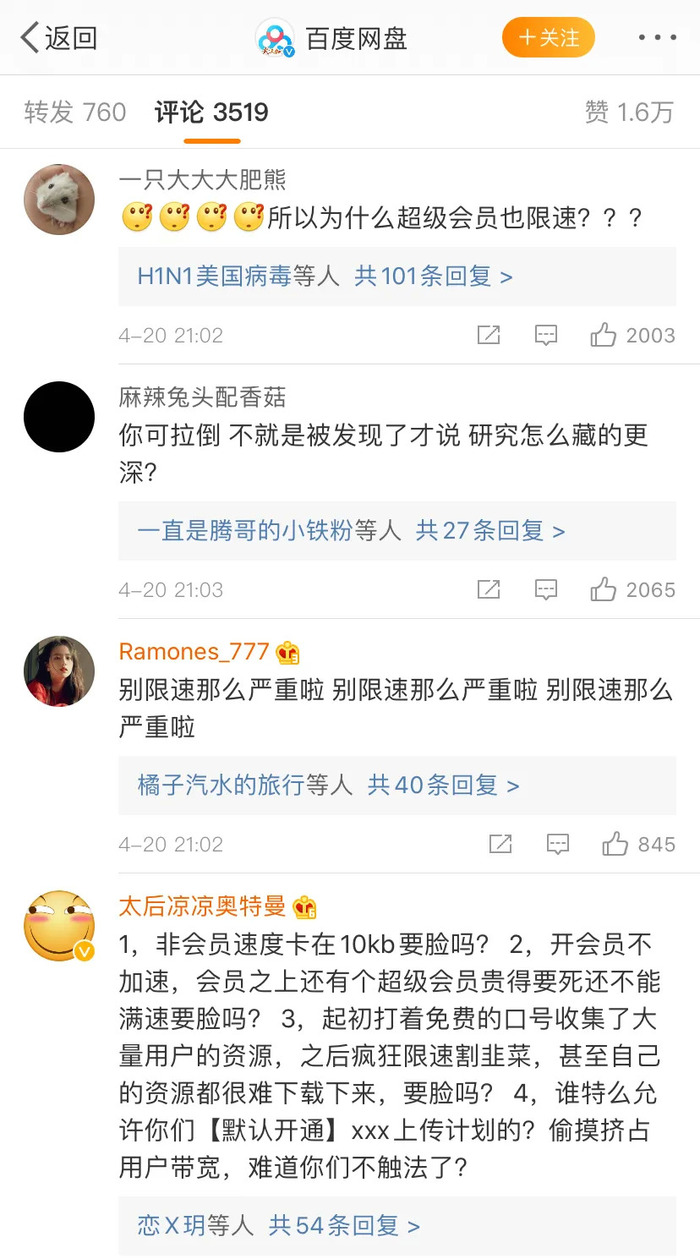Viewport: 700px width, 1259px height.
Task: Expand the 共40条回复 replies thread
Action: 443,785
